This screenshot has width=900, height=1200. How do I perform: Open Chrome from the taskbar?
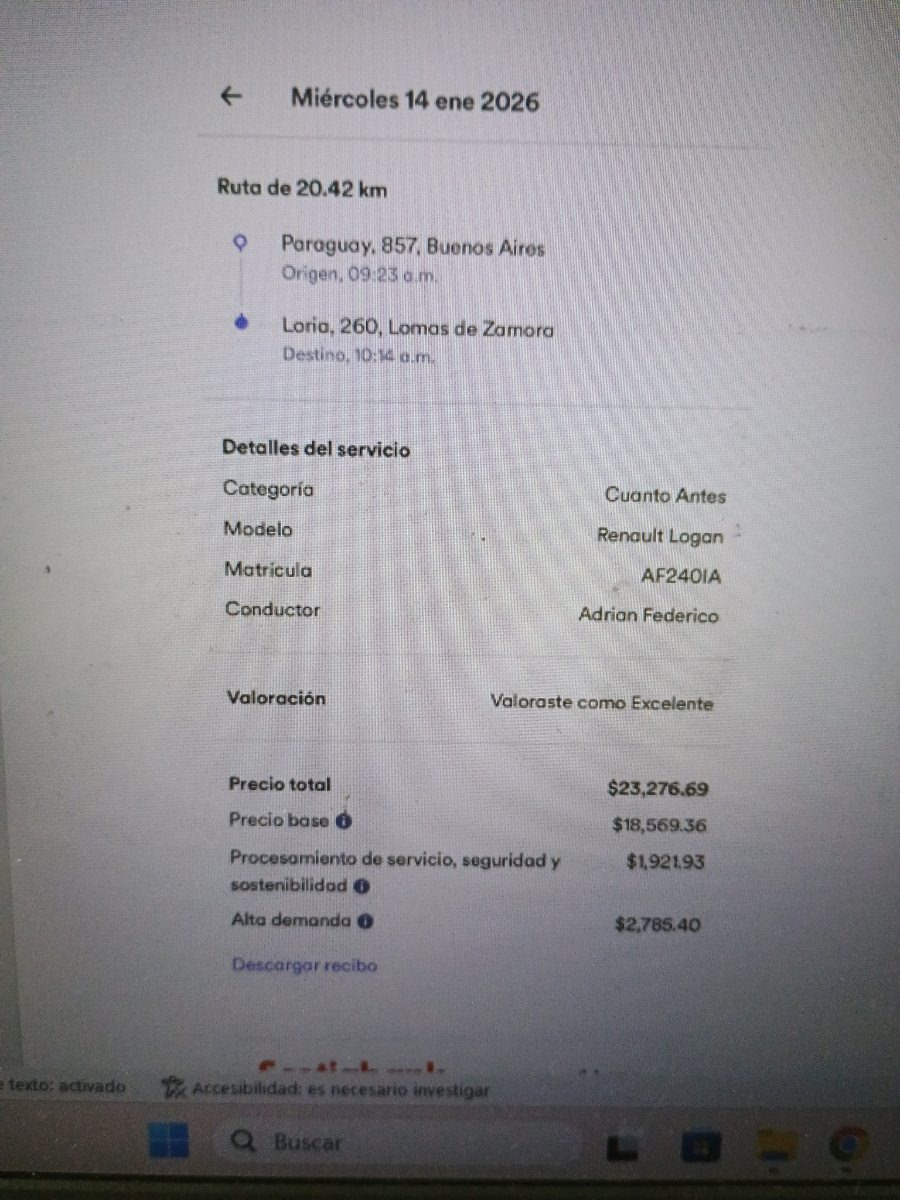(848, 1144)
